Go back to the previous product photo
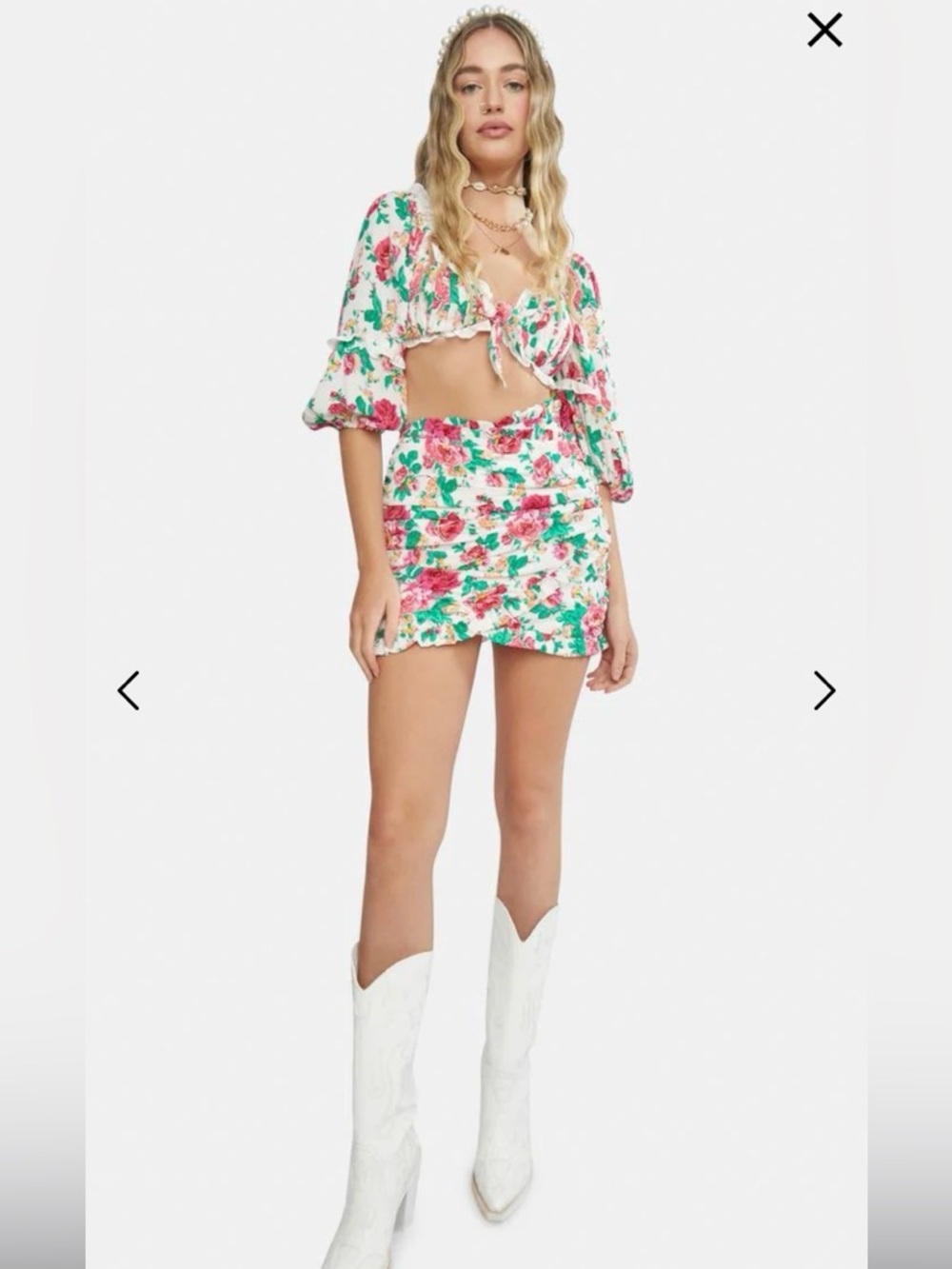 pyautogui.click(x=129, y=688)
